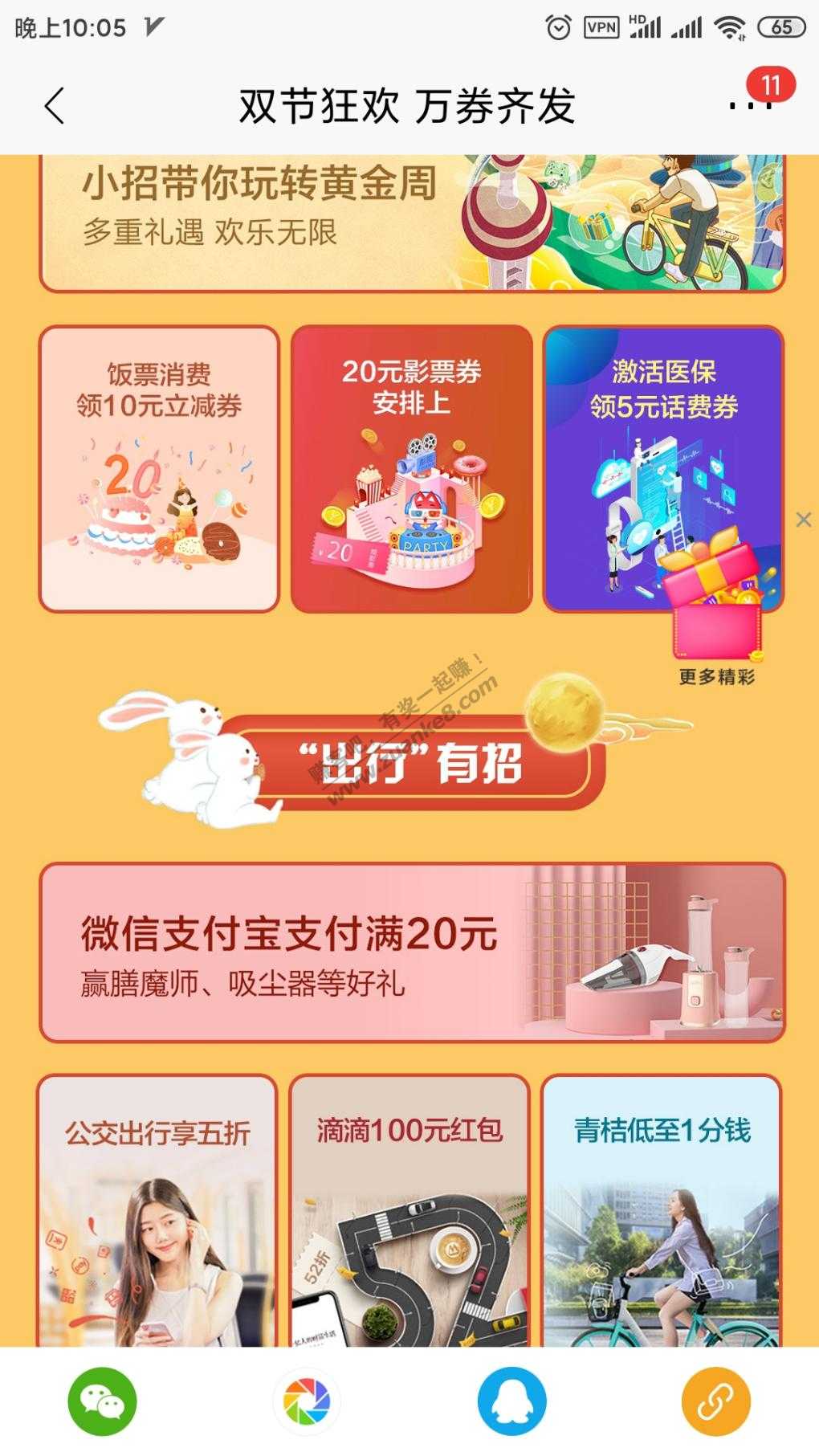Go back from the 双节狂欢 page
Image resolution: width=819 pixels, height=1456 pixels.
coord(55,106)
